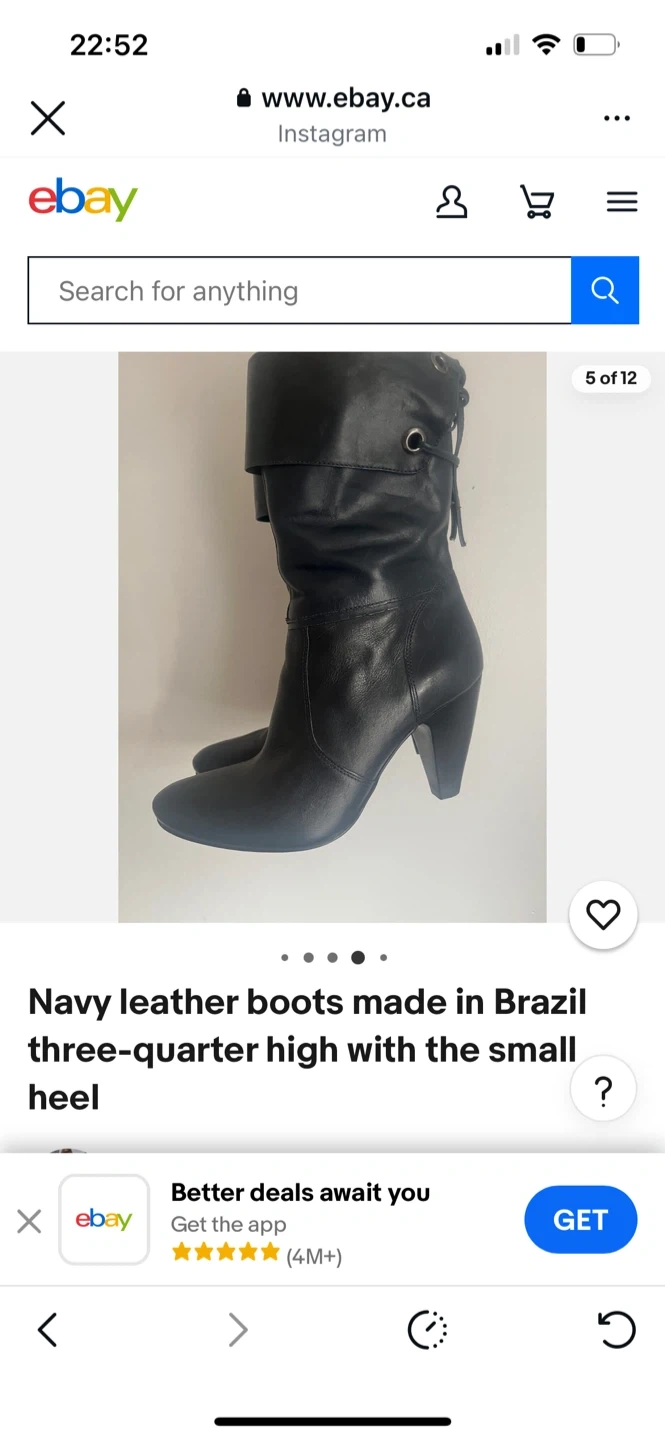This screenshot has height=1440, width=665.
Task: Open the eBay account profile
Action: (x=452, y=202)
